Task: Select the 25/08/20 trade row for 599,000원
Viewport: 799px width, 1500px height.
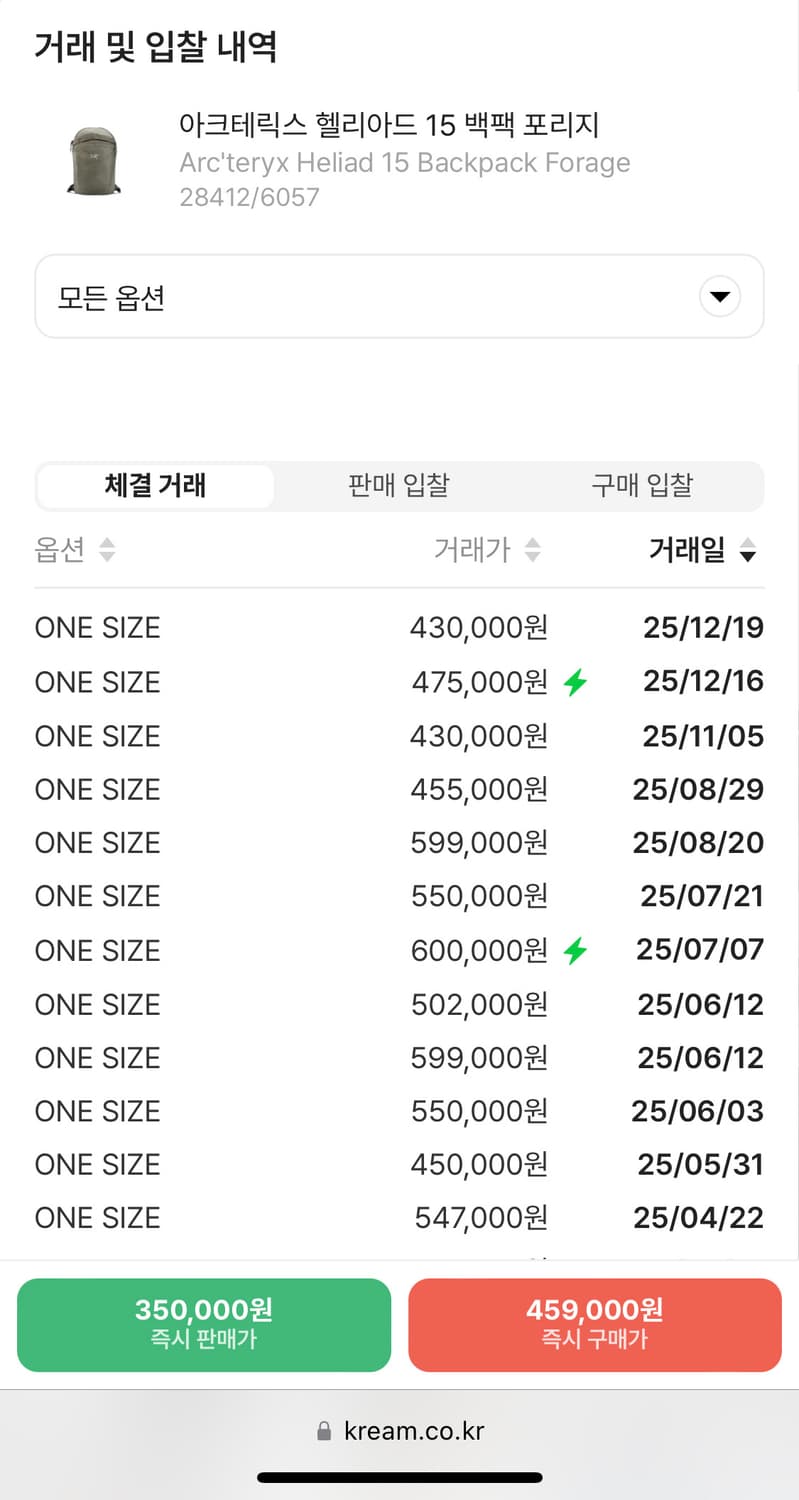Action: [x=399, y=842]
